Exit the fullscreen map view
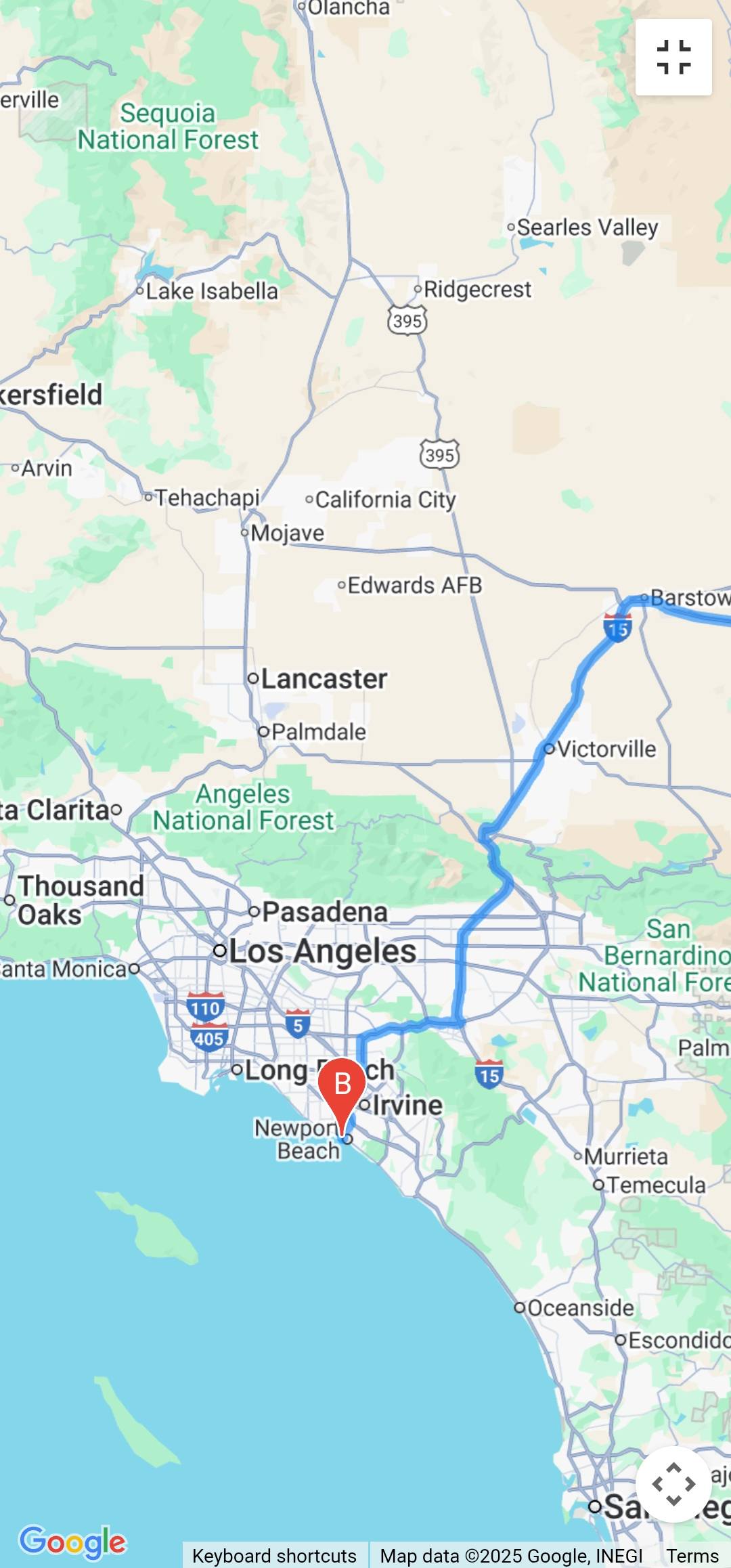Image resolution: width=731 pixels, height=1568 pixels. (673, 58)
